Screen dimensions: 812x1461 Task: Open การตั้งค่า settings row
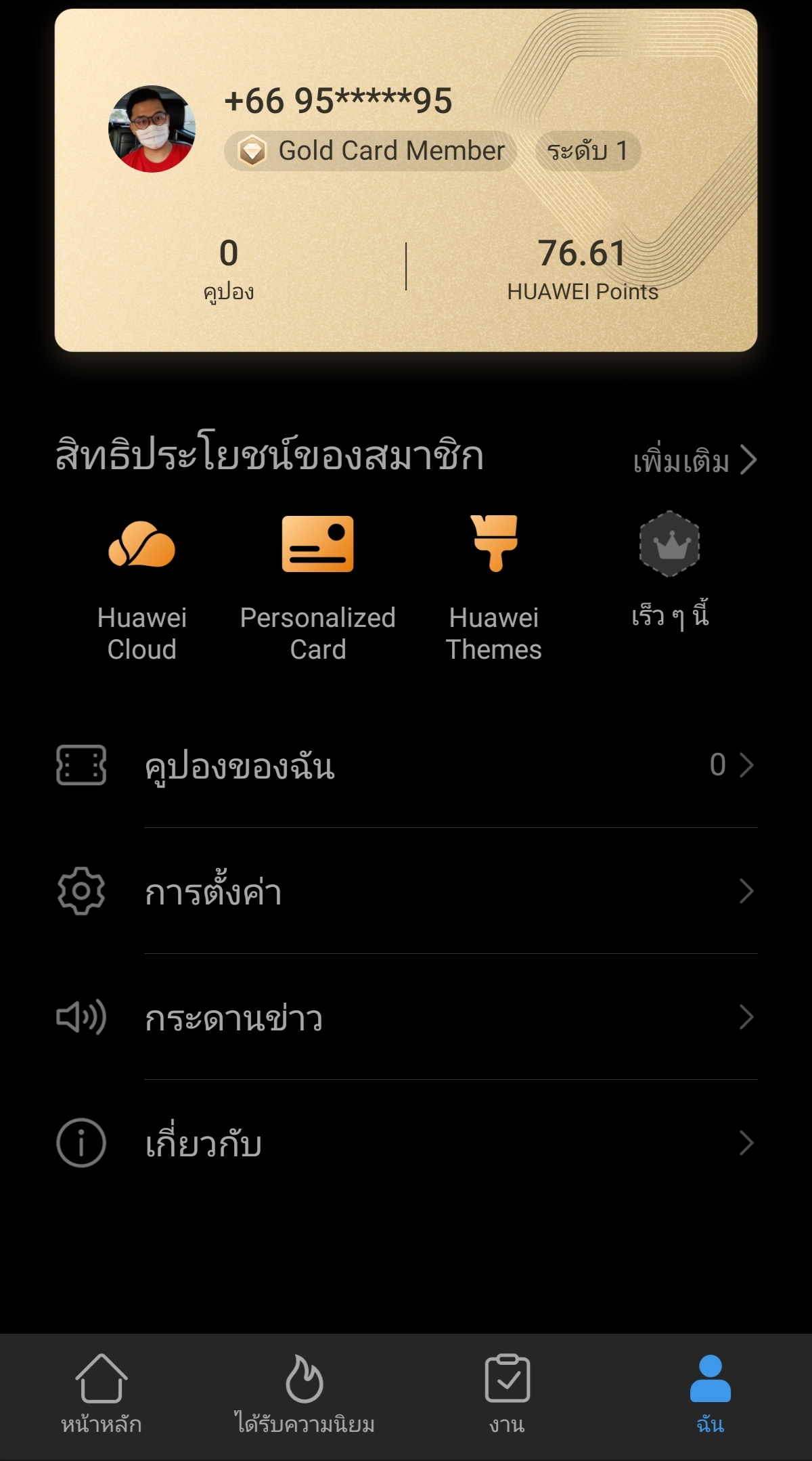(x=406, y=891)
